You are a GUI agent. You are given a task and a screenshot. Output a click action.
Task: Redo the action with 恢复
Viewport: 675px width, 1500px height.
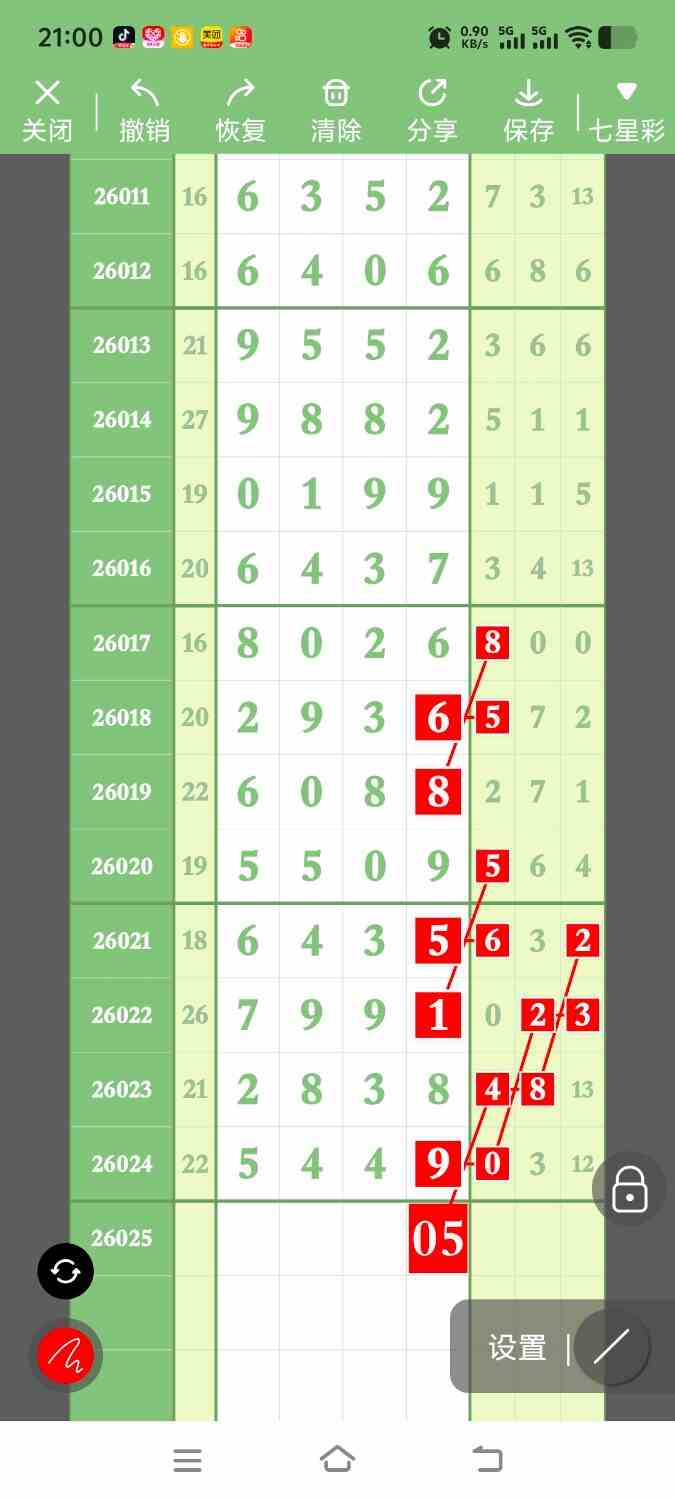click(240, 110)
